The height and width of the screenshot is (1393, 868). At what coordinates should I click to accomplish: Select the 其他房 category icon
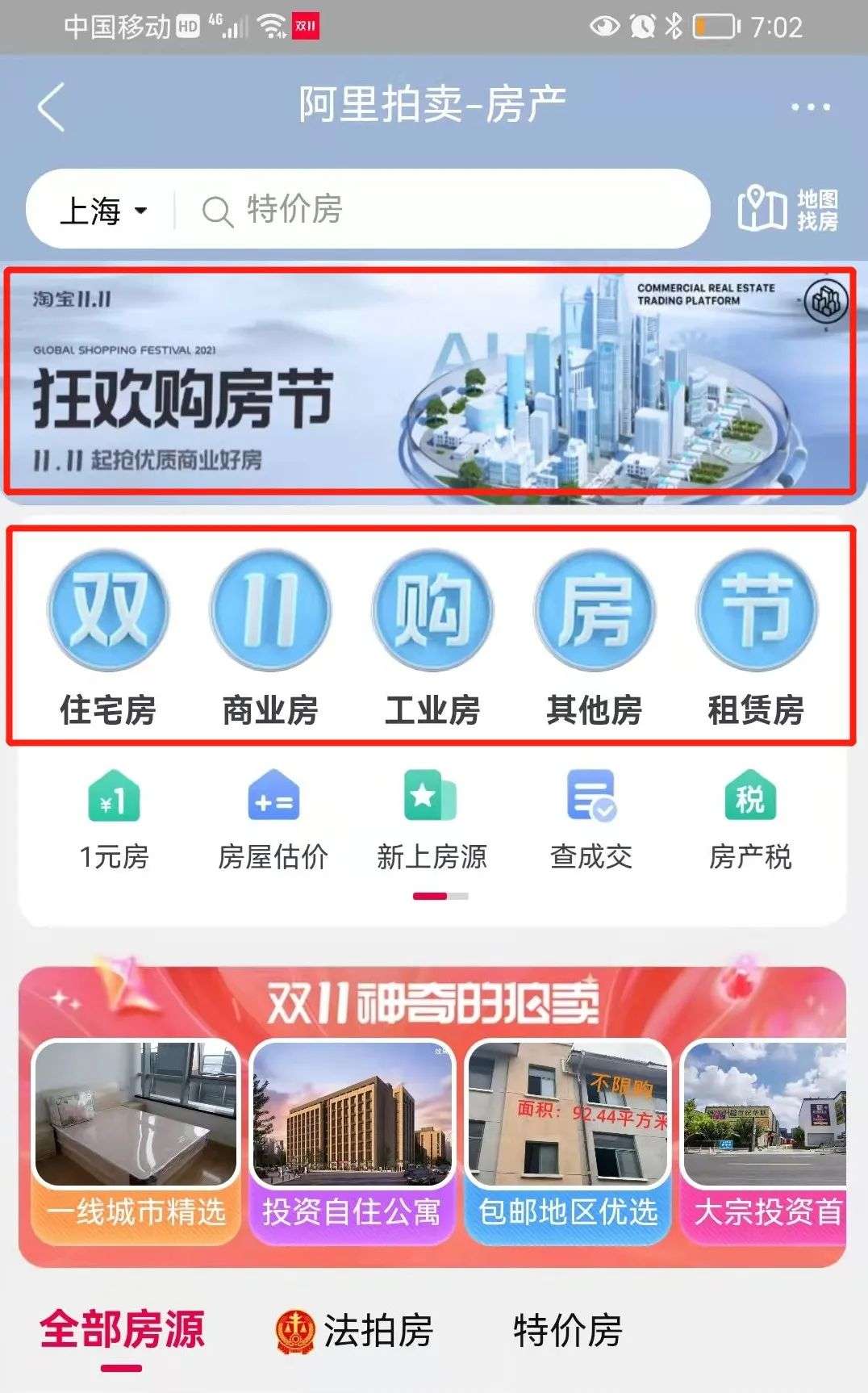pos(594,612)
